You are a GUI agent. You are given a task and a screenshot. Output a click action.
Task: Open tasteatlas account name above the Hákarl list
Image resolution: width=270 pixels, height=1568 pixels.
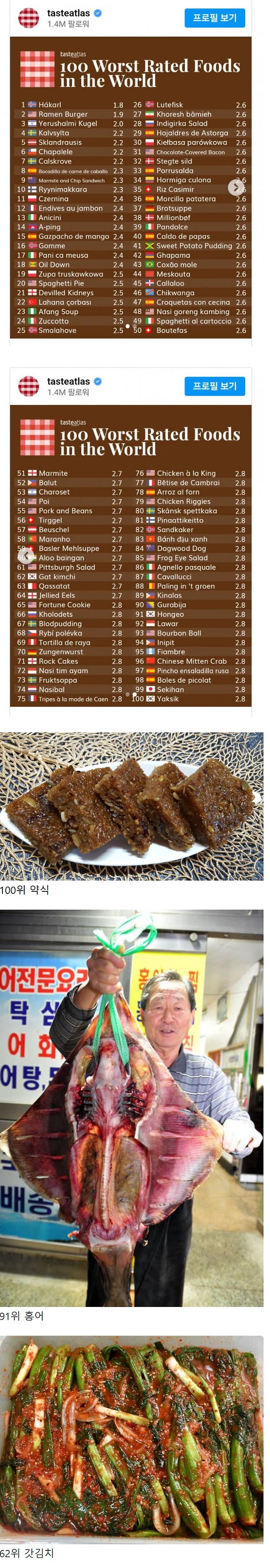tap(68, 13)
